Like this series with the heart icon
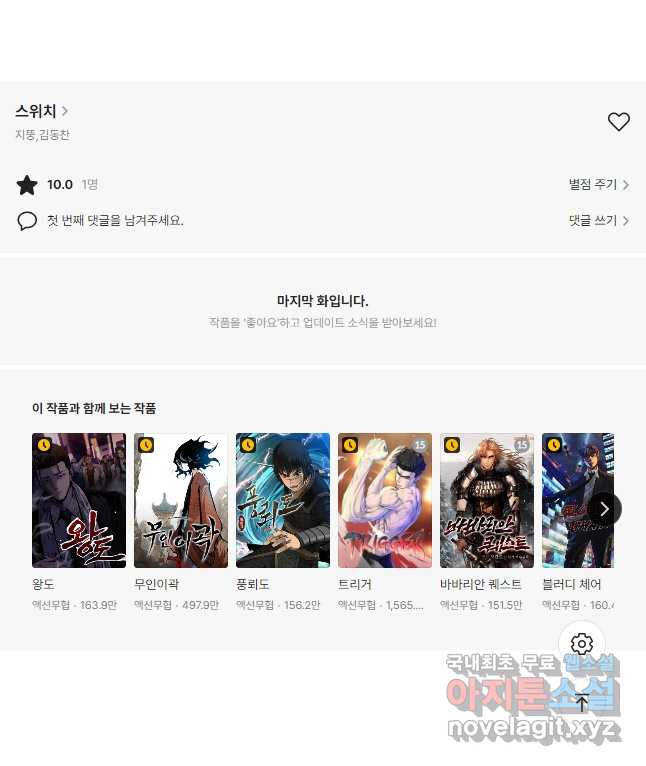 click(619, 122)
